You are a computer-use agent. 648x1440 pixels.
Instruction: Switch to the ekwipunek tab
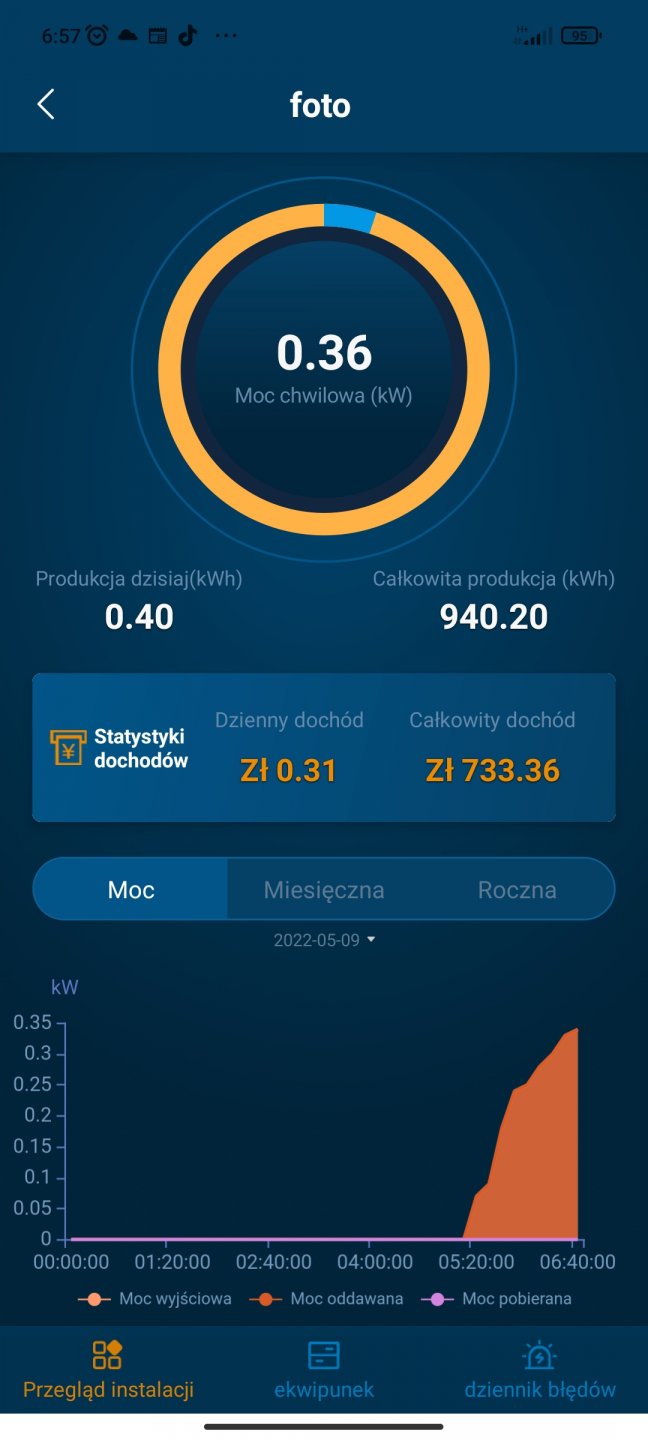324,1371
